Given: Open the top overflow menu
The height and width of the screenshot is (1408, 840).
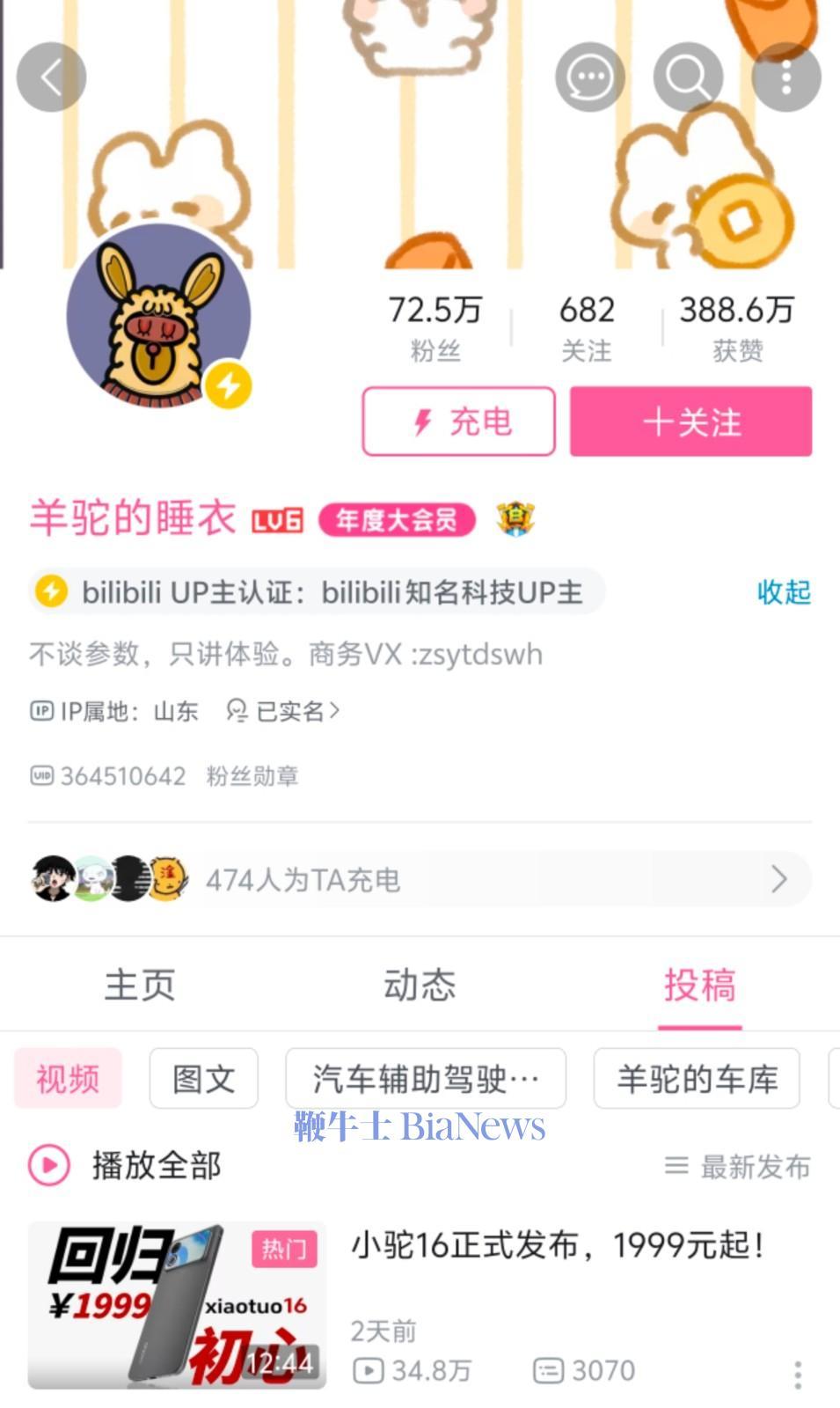Looking at the screenshot, I should tap(785, 77).
